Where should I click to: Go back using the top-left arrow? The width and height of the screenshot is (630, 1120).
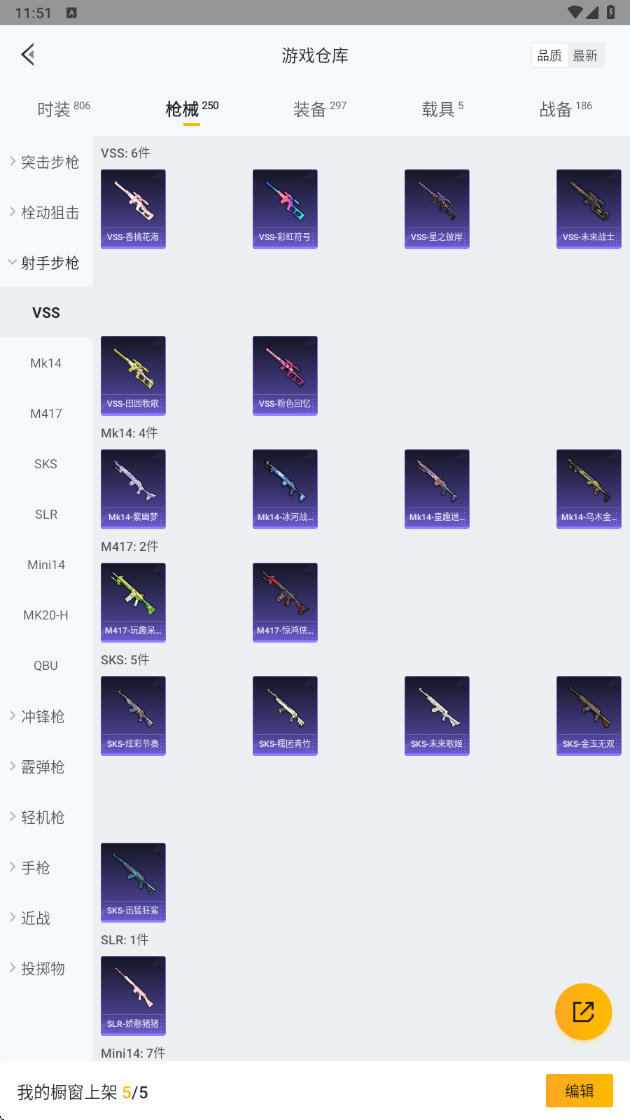coord(28,55)
